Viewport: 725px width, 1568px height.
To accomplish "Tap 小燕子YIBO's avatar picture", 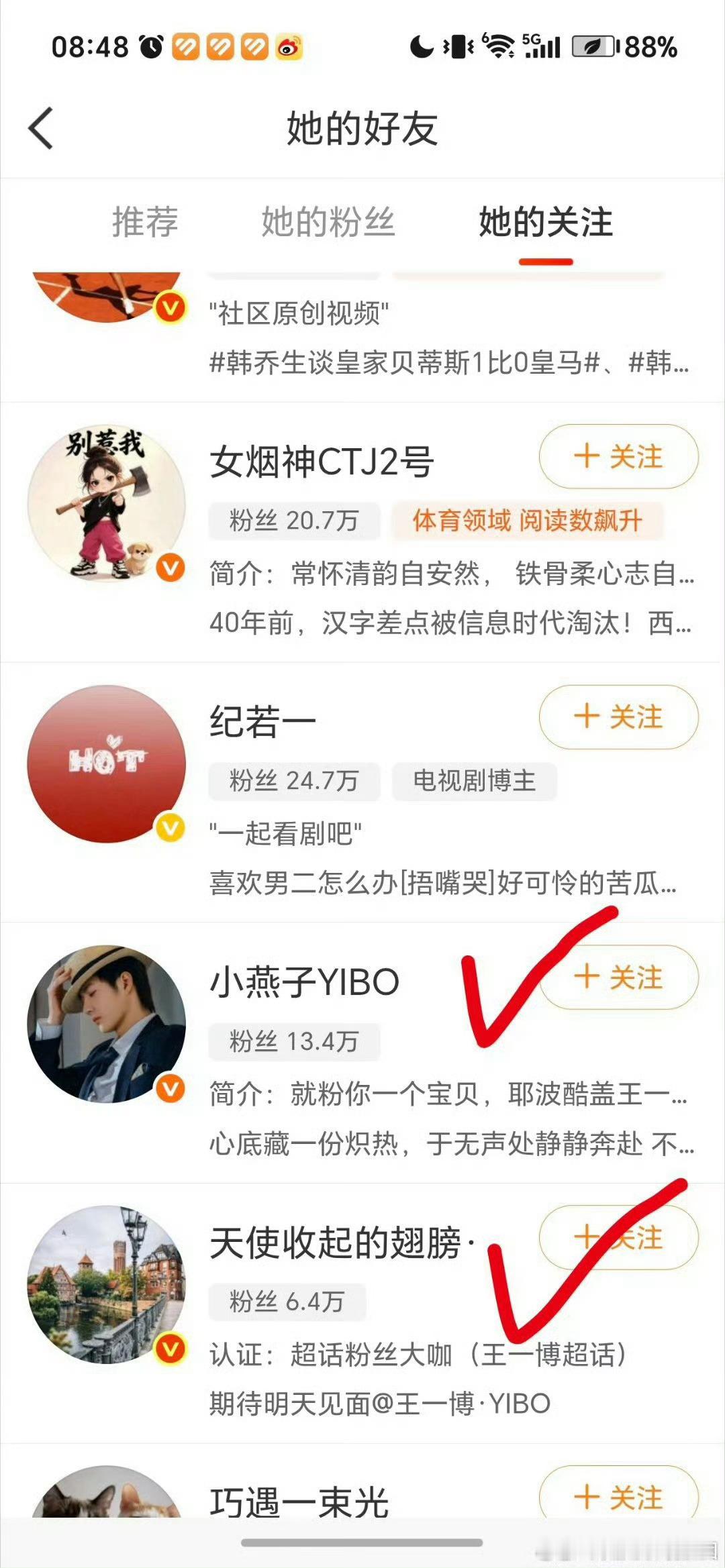I will tap(106, 1024).
